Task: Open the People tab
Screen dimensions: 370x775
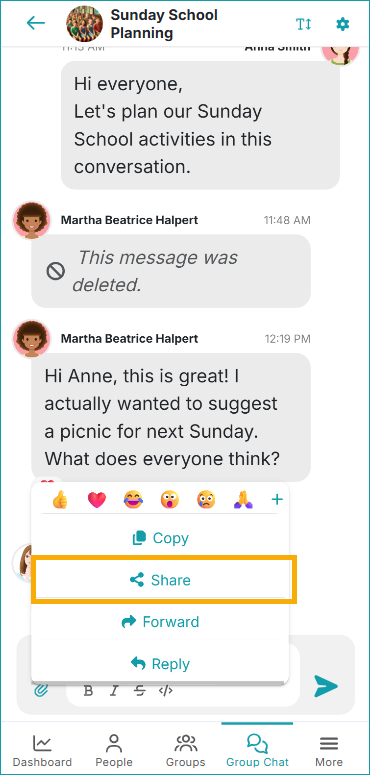Action: 114,750
